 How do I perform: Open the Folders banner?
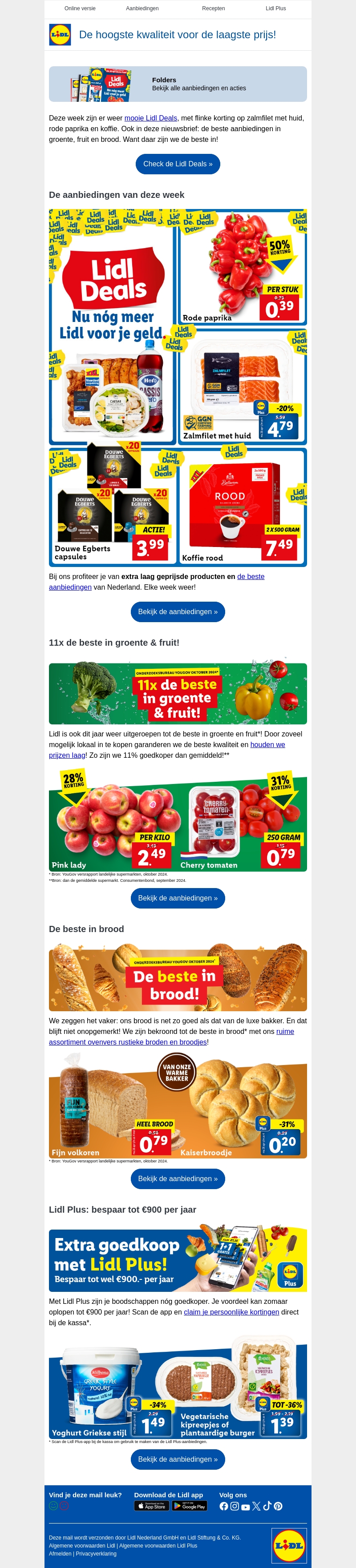tap(178, 84)
